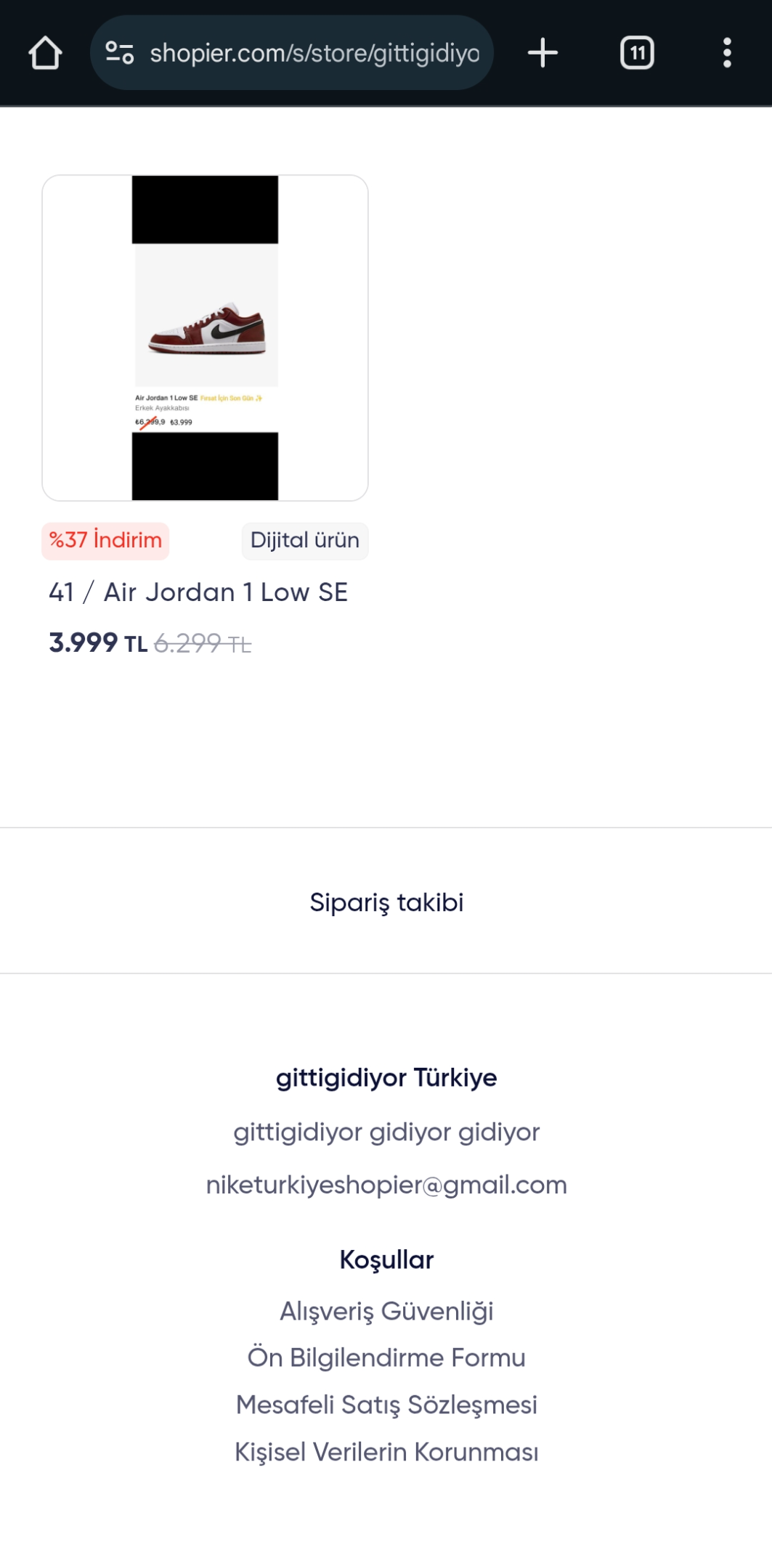Open a new browser tab
Viewport: 772px width, 1568px height.
tap(543, 53)
